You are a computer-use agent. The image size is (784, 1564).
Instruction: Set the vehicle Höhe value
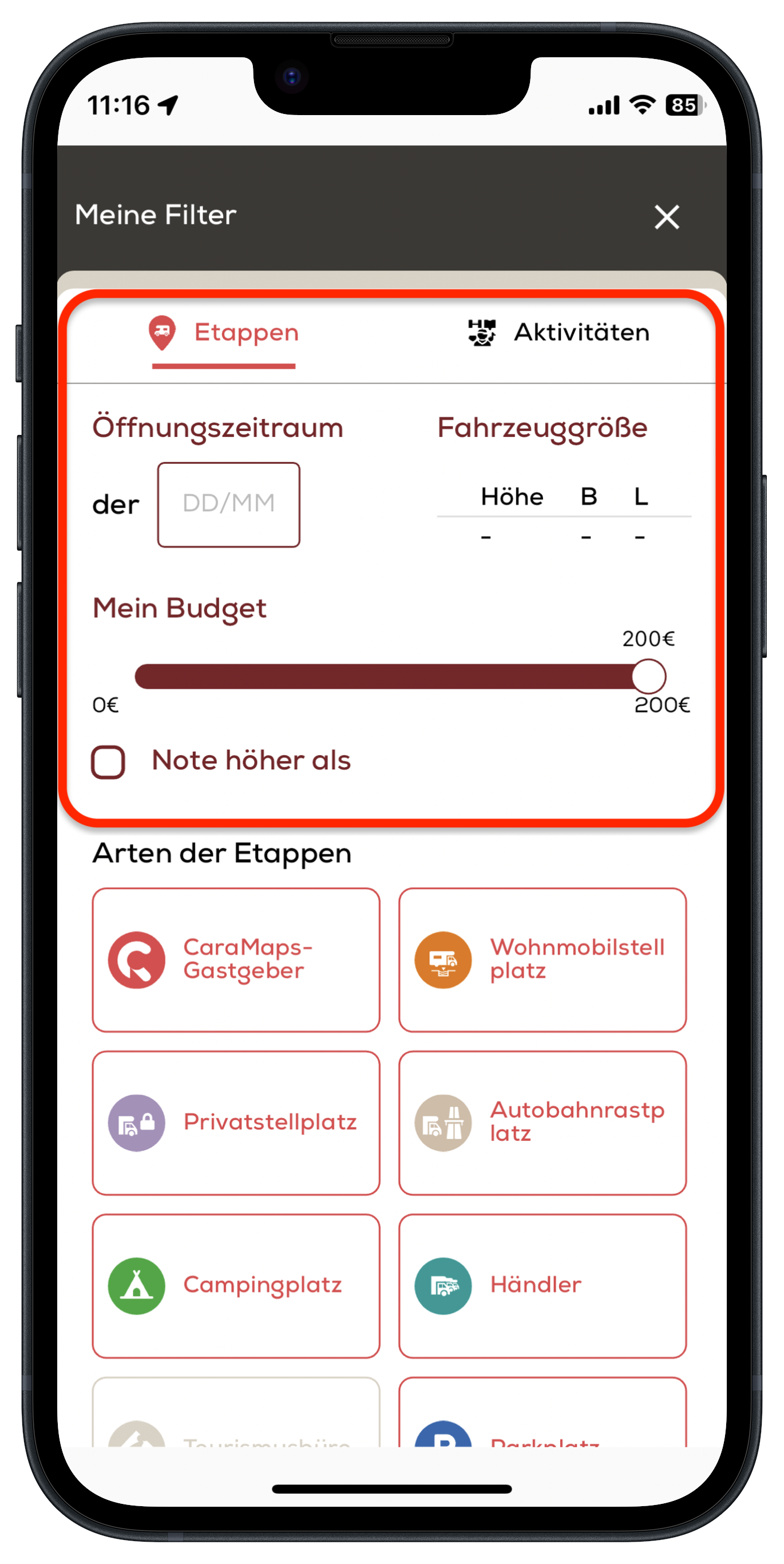486,537
